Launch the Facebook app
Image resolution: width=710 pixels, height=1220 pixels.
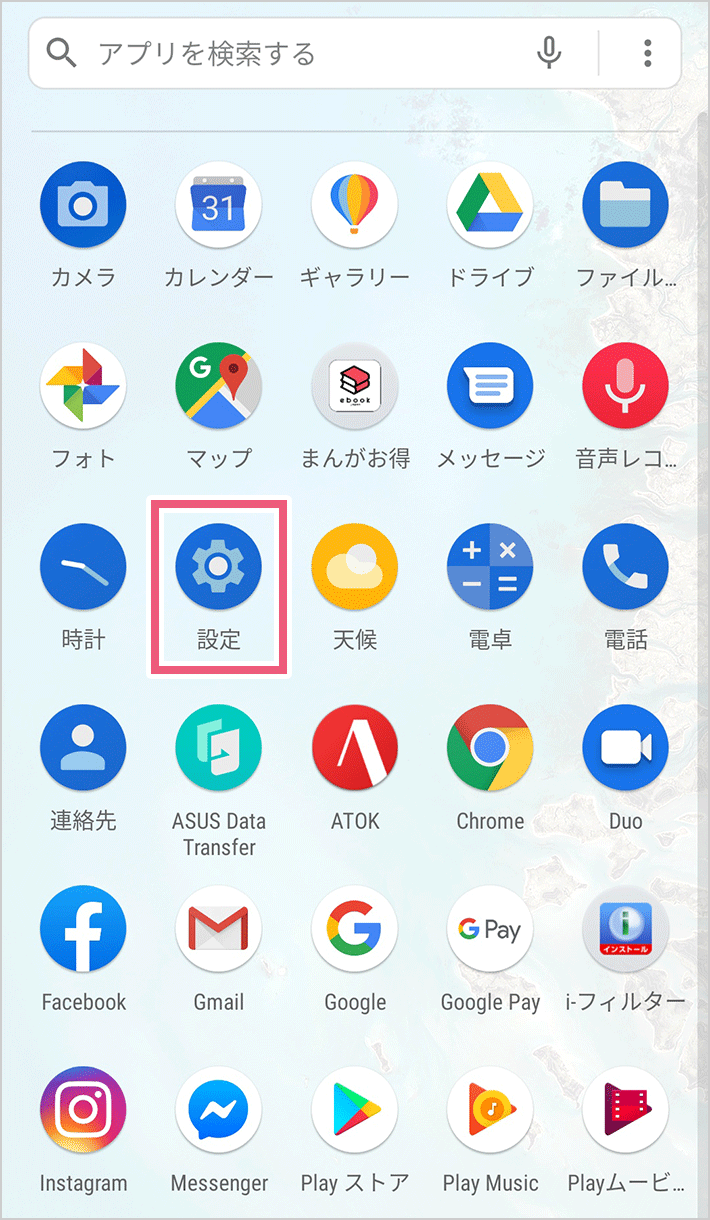(x=83, y=929)
